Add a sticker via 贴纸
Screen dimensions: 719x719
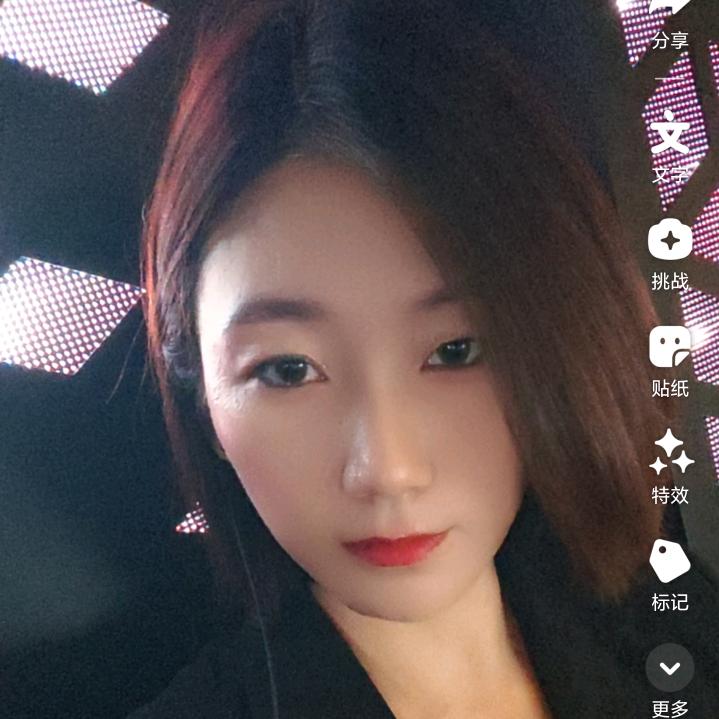tap(670, 361)
